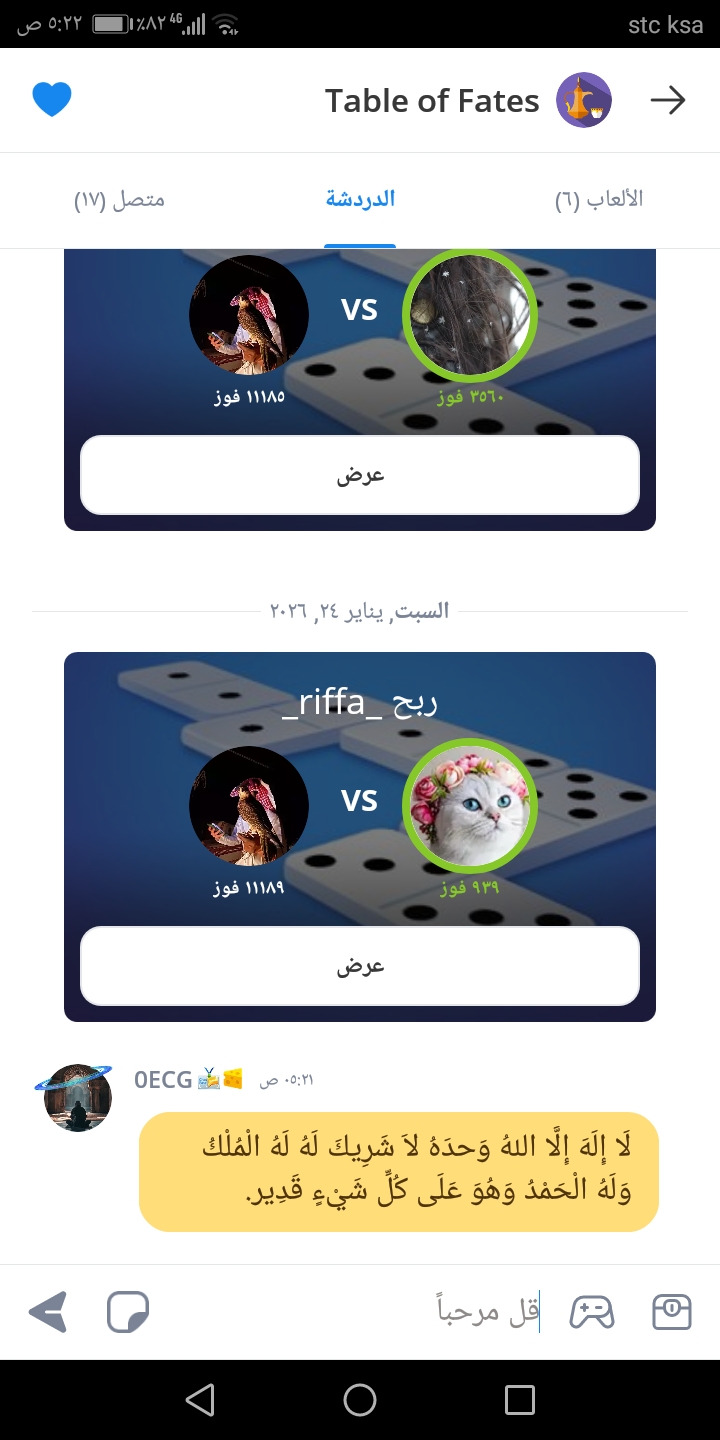Viewport: 720px width, 1440px height.
Task: Open 0ECG's profile picture
Action: click(78, 1097)
